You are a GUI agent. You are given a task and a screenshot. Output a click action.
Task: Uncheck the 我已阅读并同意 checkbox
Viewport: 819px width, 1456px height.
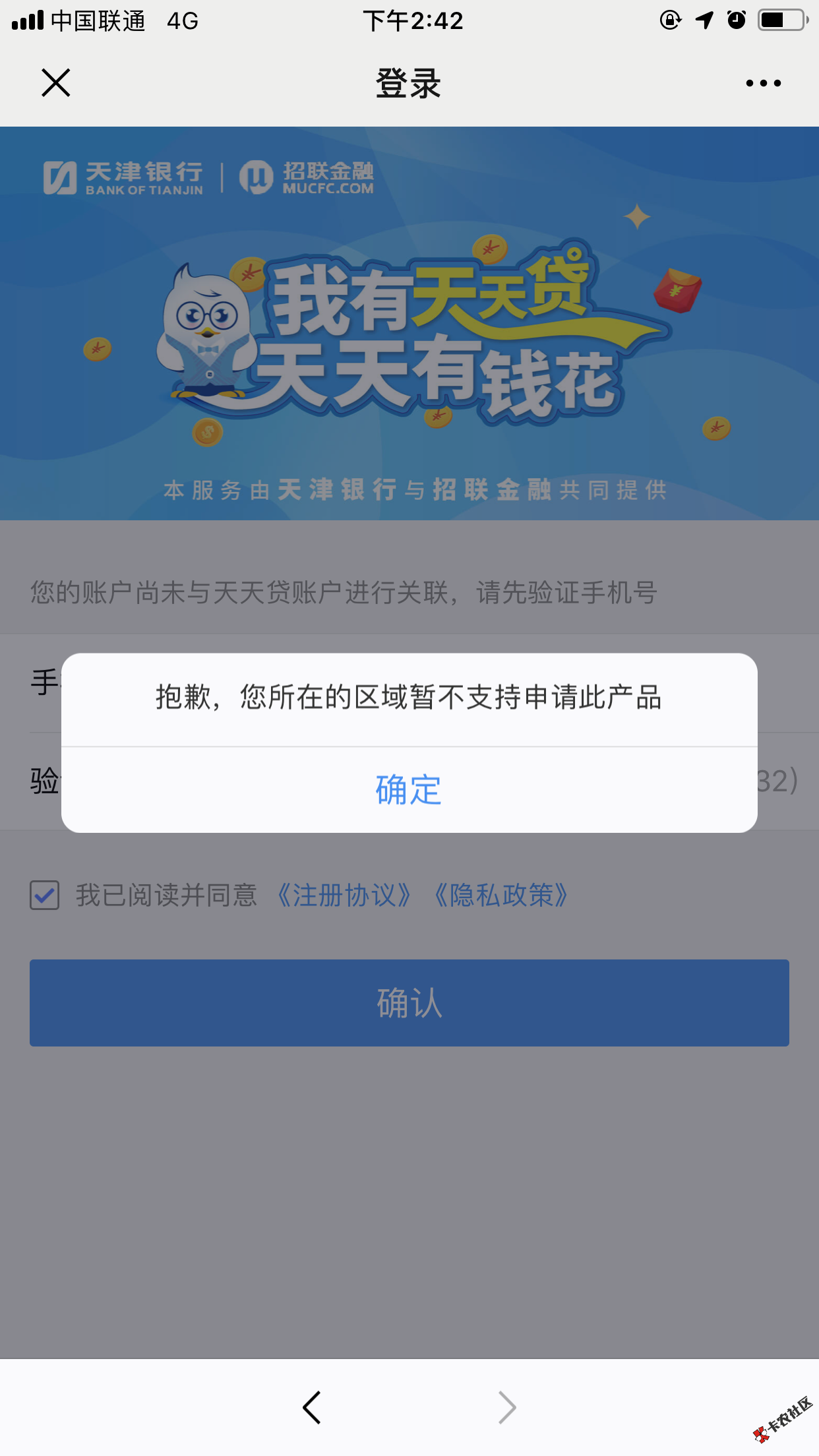pos(45,895)
